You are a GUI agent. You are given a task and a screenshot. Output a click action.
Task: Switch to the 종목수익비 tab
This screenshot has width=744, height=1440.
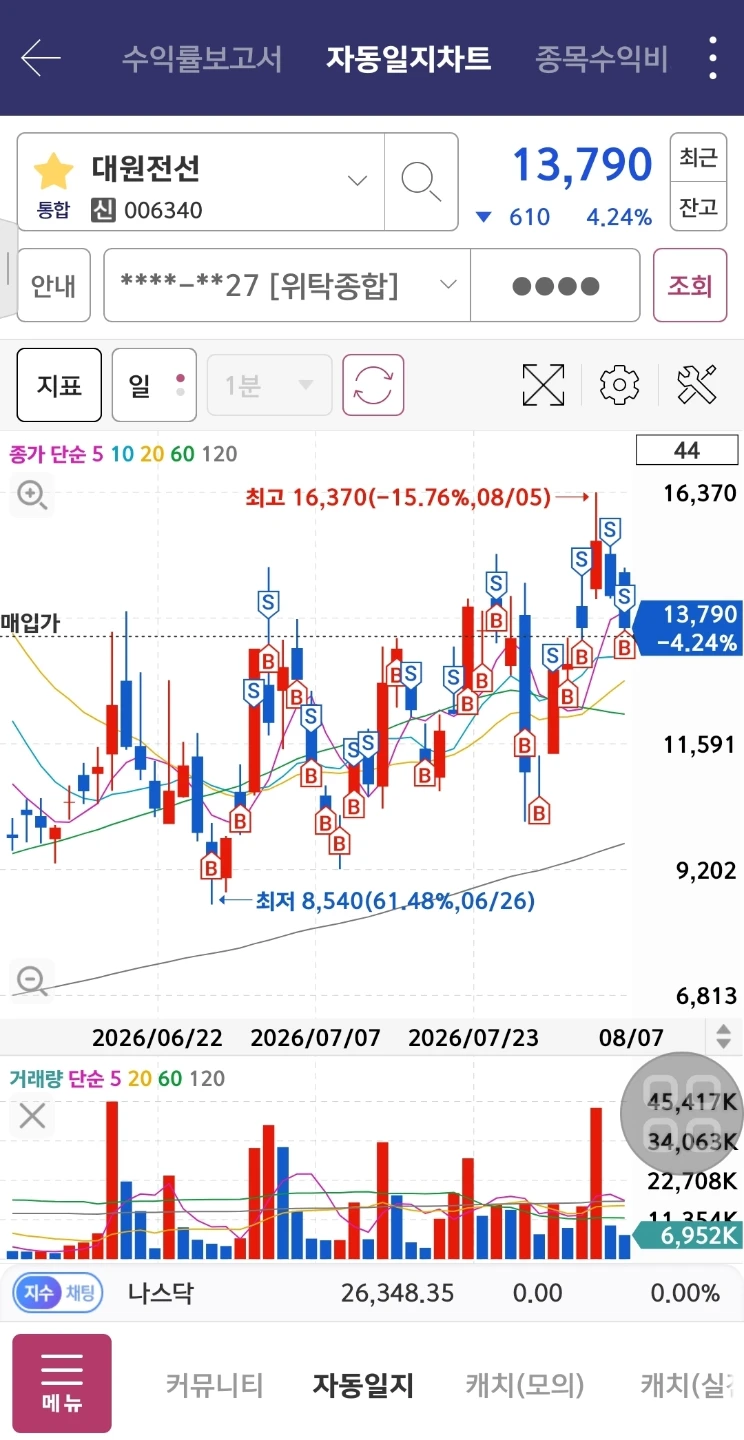(x=601, y=58)
